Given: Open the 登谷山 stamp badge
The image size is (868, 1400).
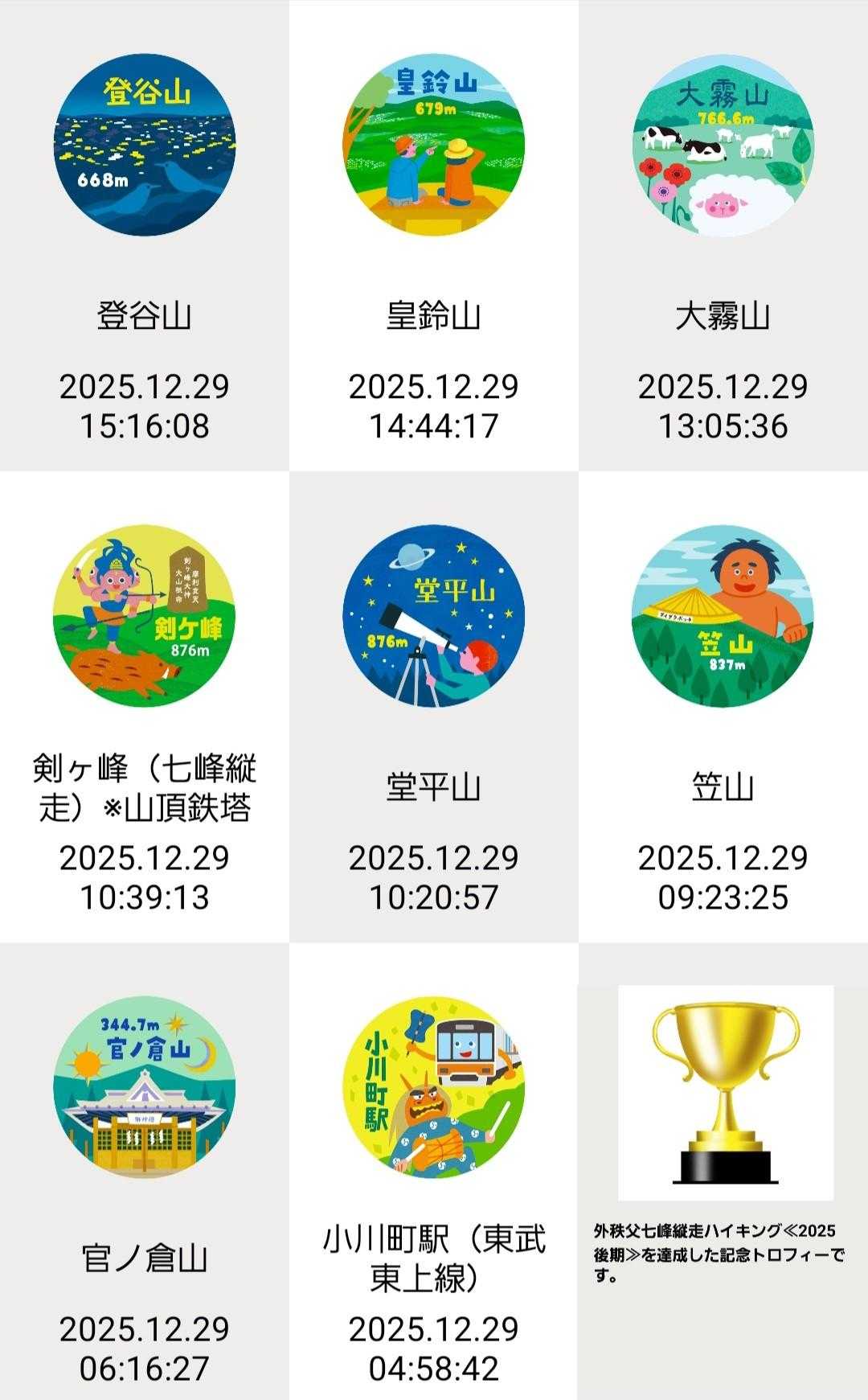Looking at the screenshot, I should [x=145, y=146].
